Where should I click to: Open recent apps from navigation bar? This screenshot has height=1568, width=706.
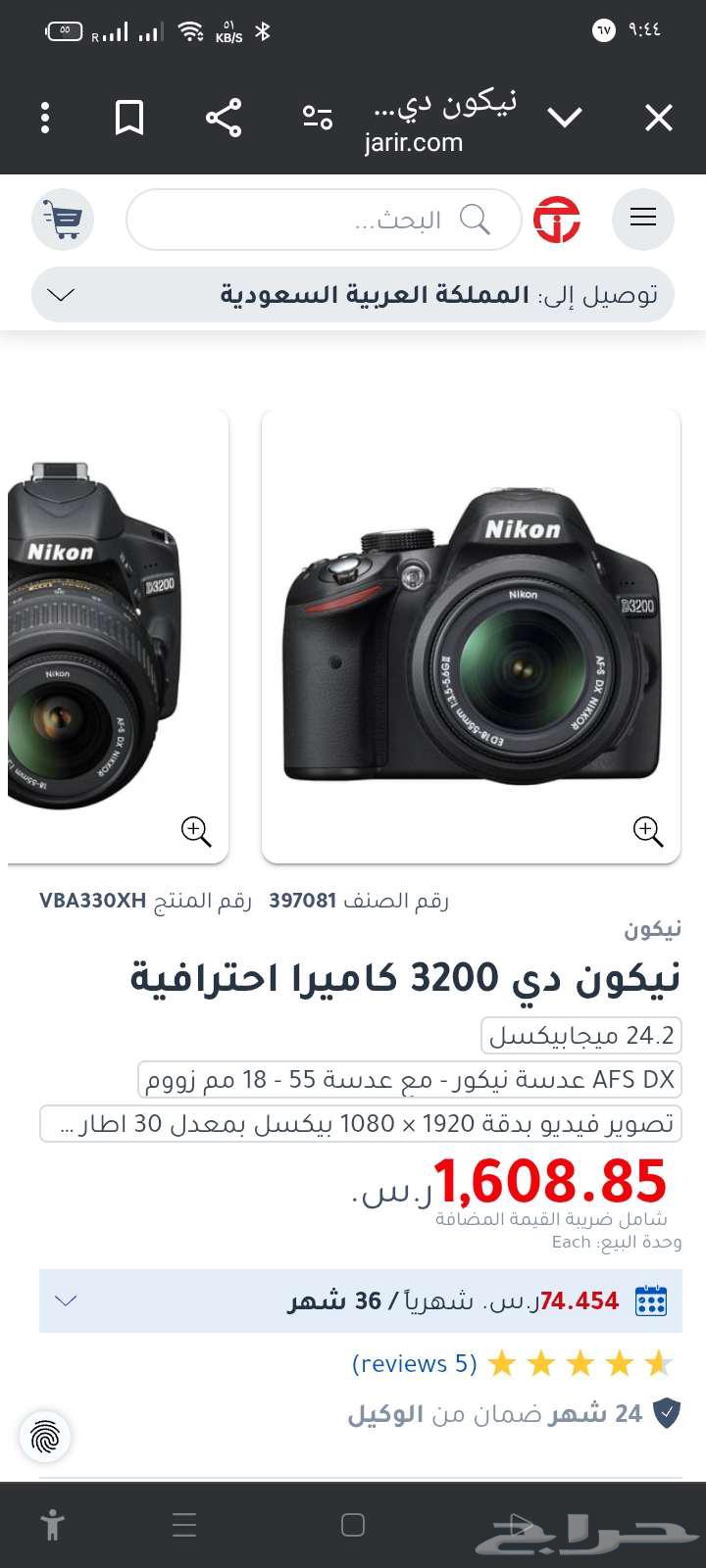(x=184, y=1524)
